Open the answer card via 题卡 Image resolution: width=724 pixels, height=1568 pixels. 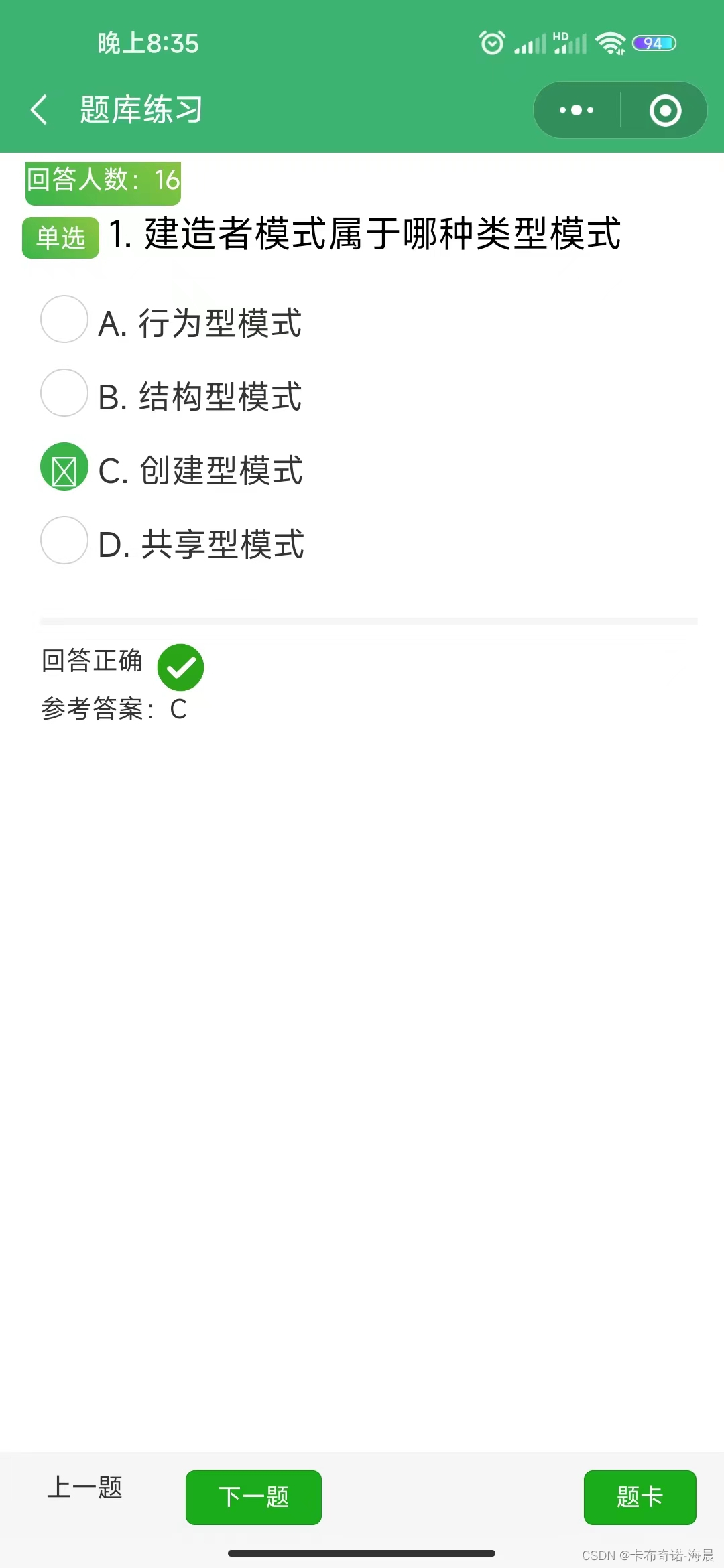coord(639,1498)
